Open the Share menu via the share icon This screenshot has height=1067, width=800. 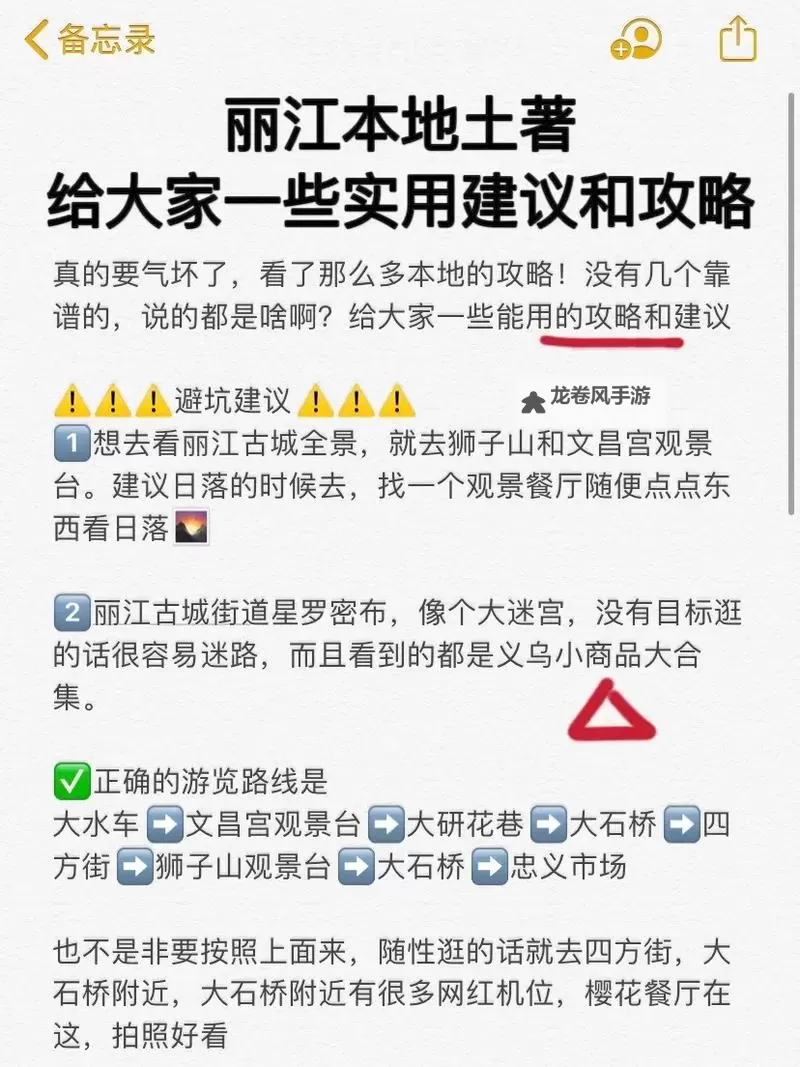[738, 38]
